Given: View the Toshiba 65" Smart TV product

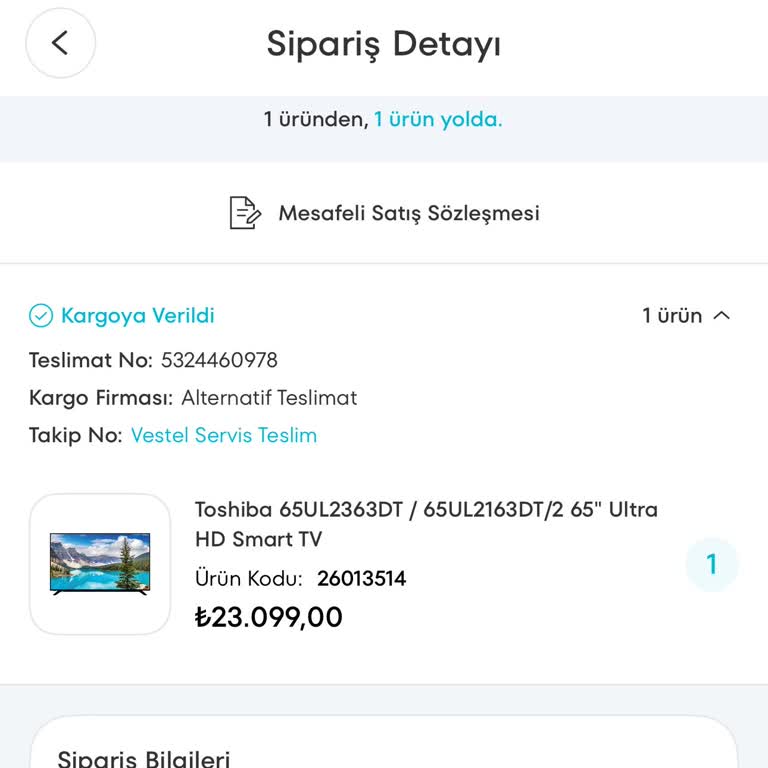Looking at the screenshot, I should pos(426,523).
